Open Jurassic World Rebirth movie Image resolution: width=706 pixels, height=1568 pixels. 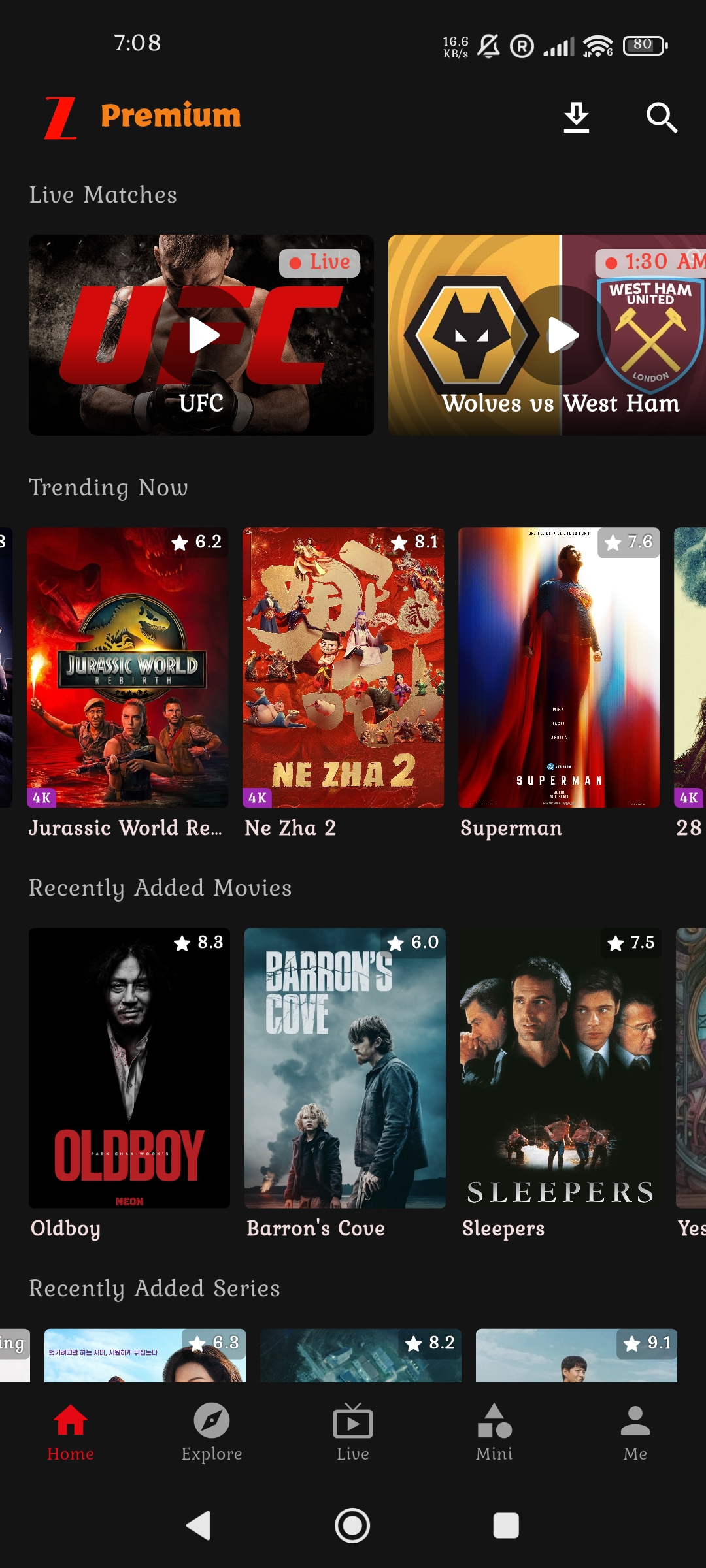pos(127,667)
